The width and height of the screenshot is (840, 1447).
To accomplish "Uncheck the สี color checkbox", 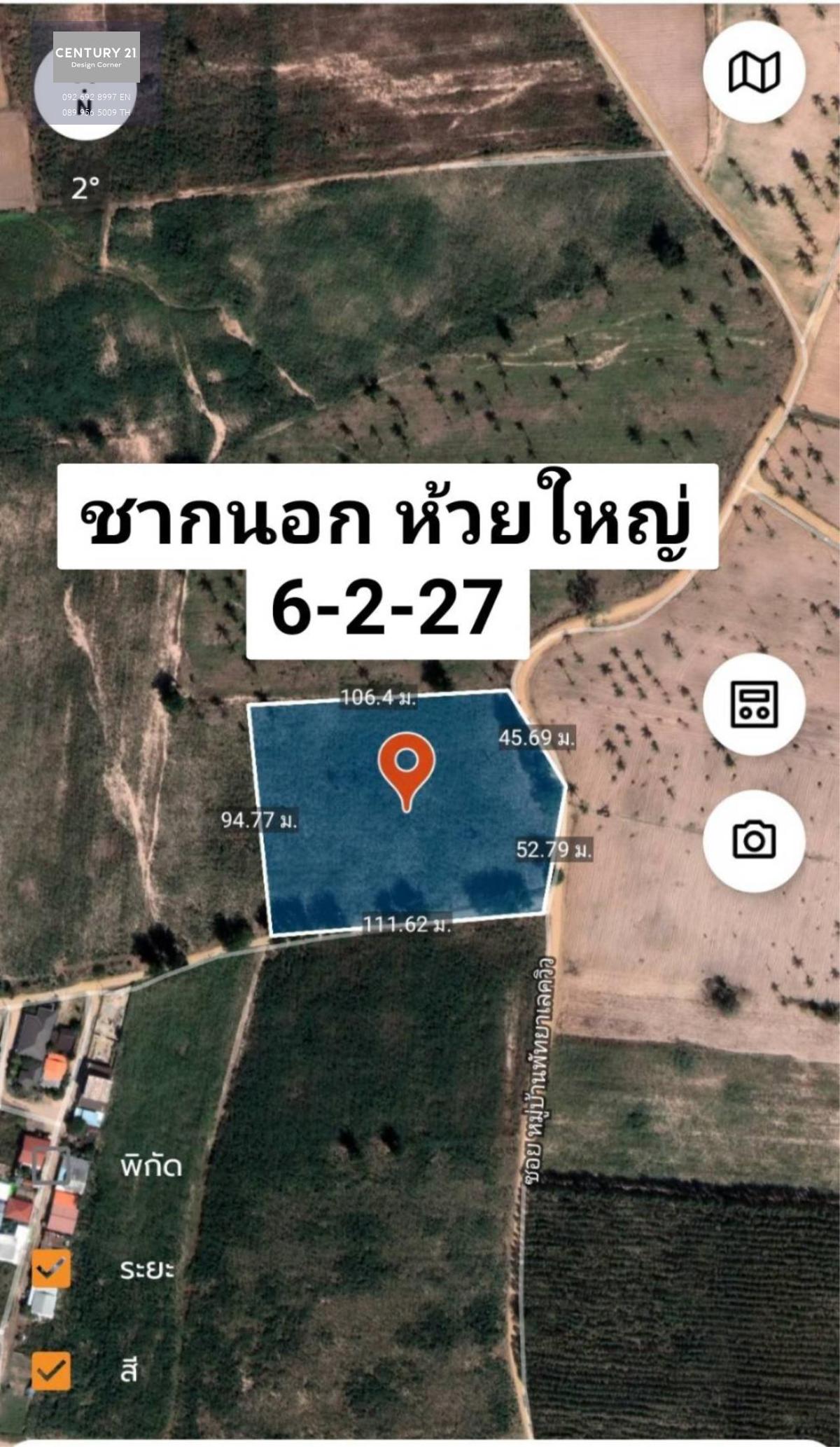I will 51,1370.
